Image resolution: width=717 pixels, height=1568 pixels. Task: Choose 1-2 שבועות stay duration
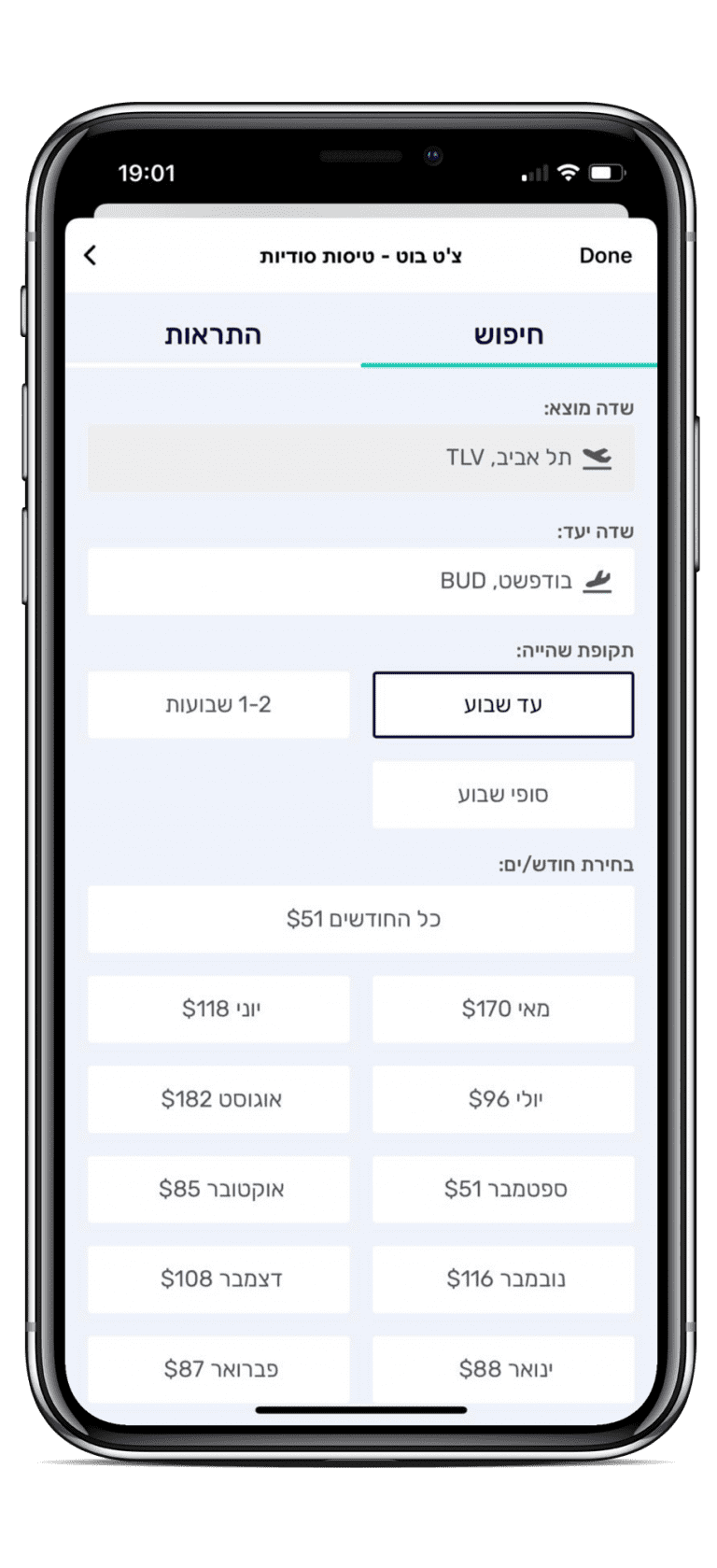point(218,705)
